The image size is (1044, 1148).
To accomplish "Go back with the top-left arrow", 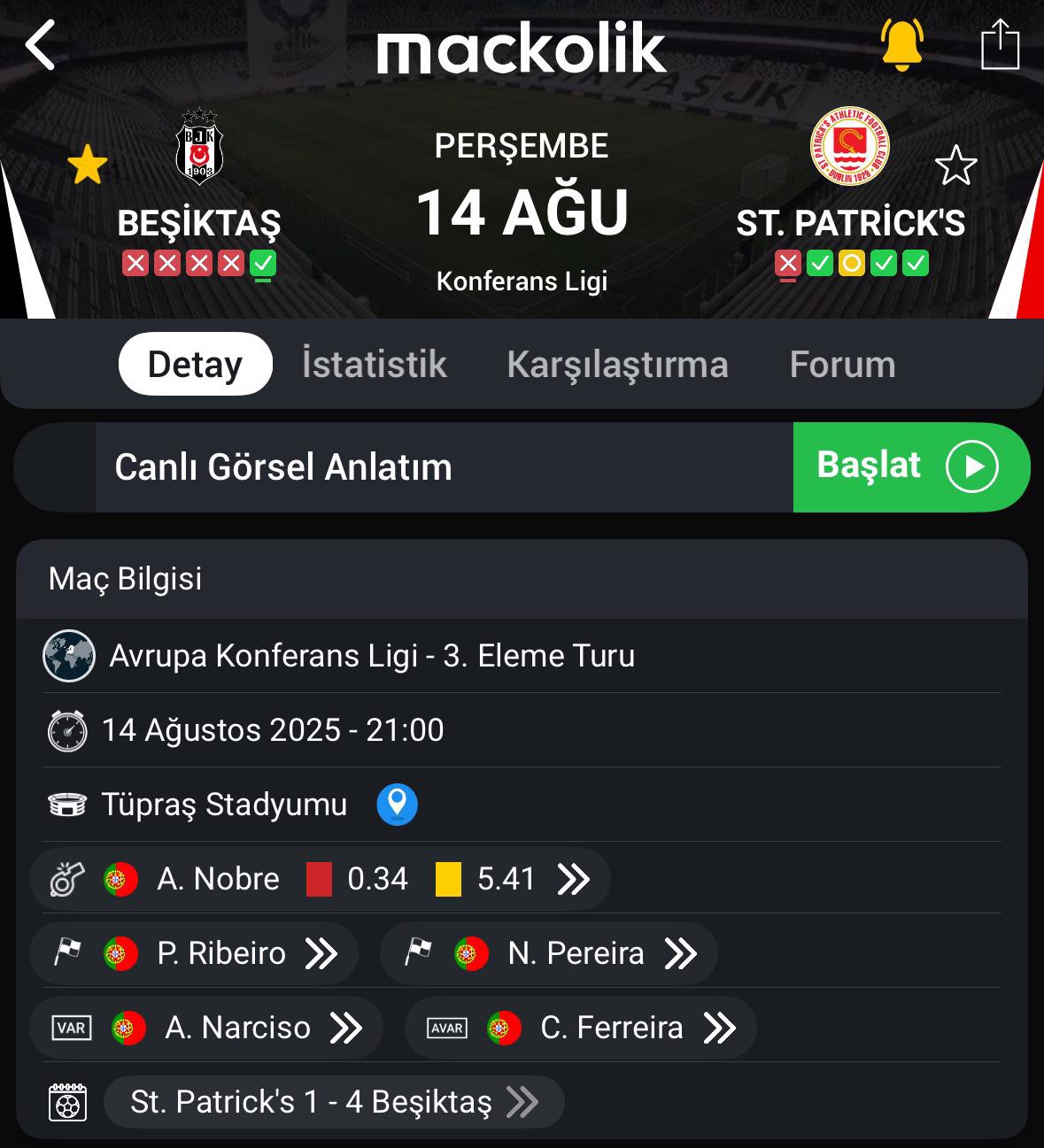I will click(x=41, y=45).
